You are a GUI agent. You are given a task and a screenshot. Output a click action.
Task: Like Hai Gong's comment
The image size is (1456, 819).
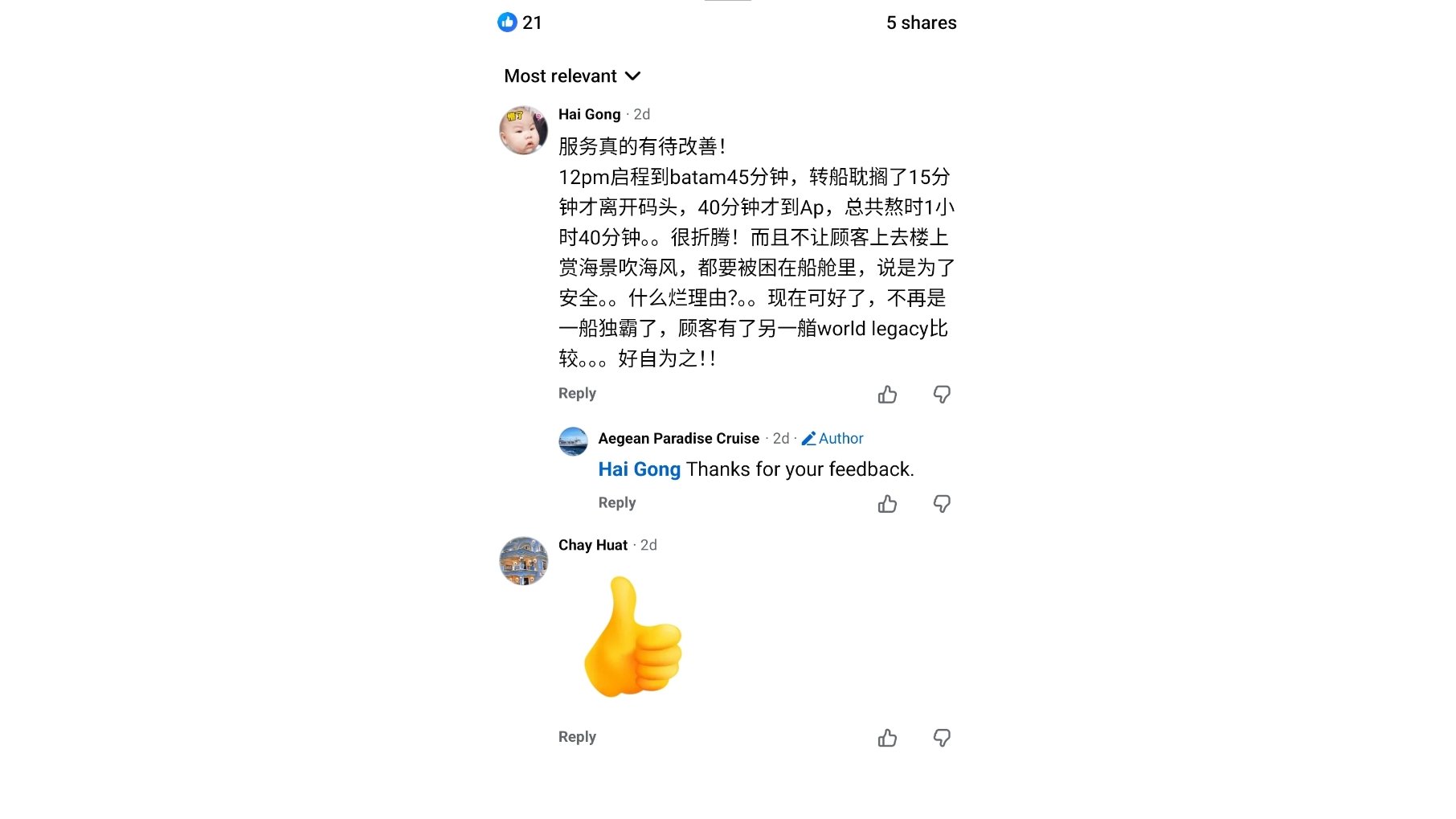point(887,395)
